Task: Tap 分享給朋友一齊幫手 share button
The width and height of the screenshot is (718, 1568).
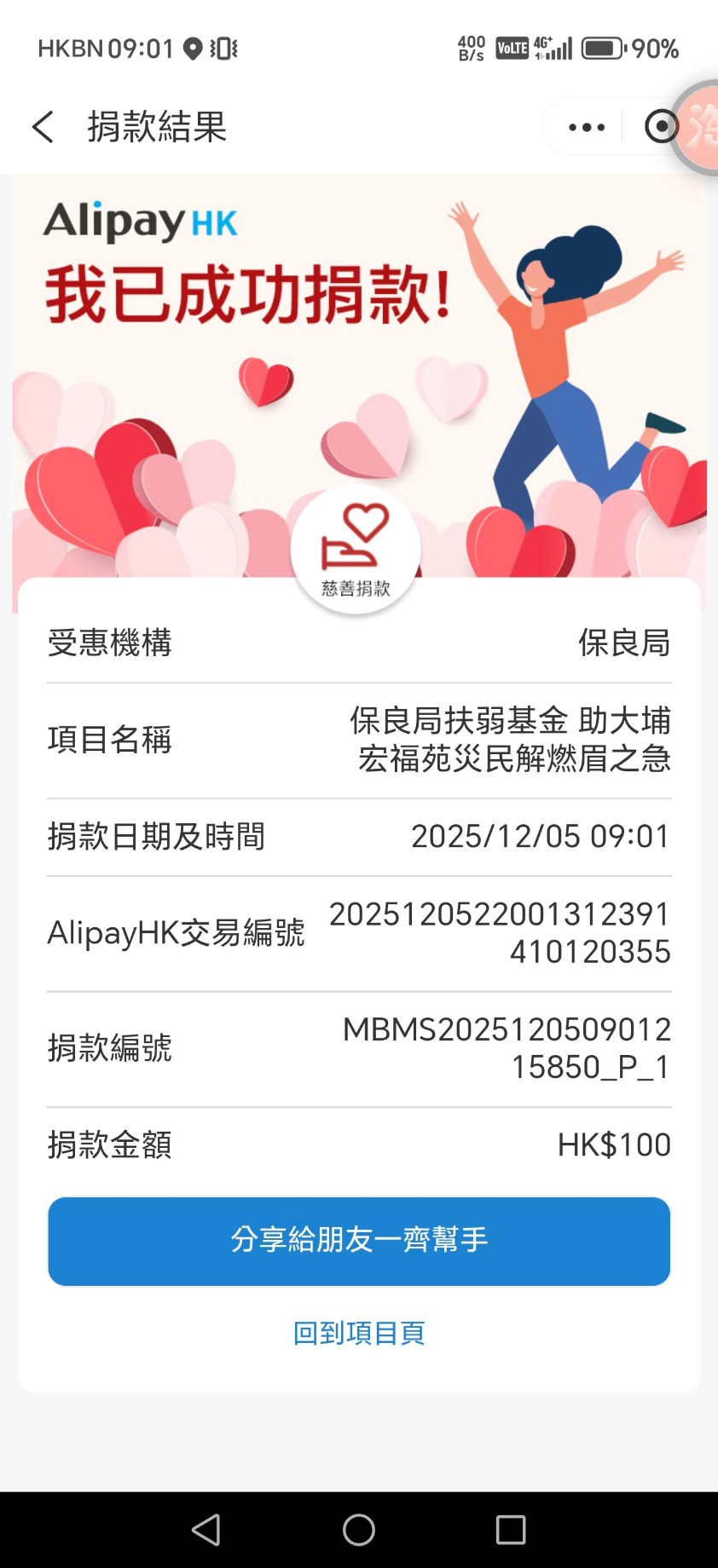Action: (x=359, y=1240)
